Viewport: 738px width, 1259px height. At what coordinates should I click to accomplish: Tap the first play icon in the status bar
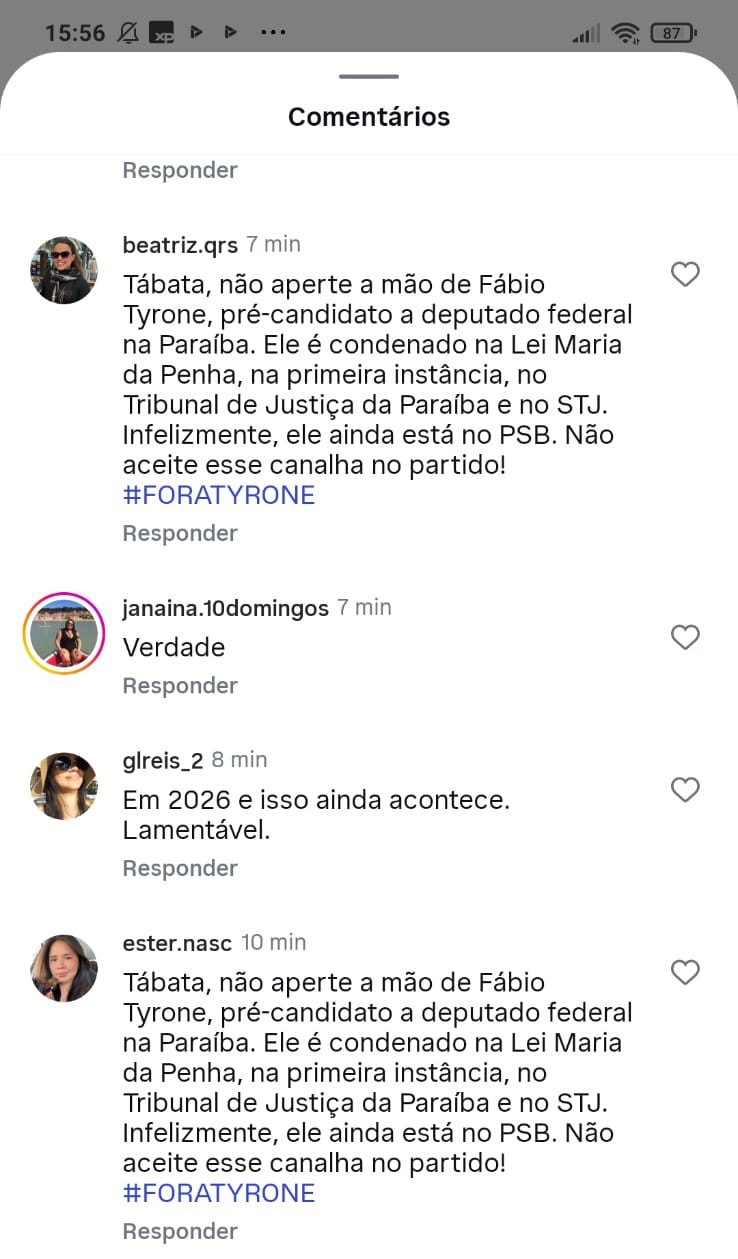[196, 31]
